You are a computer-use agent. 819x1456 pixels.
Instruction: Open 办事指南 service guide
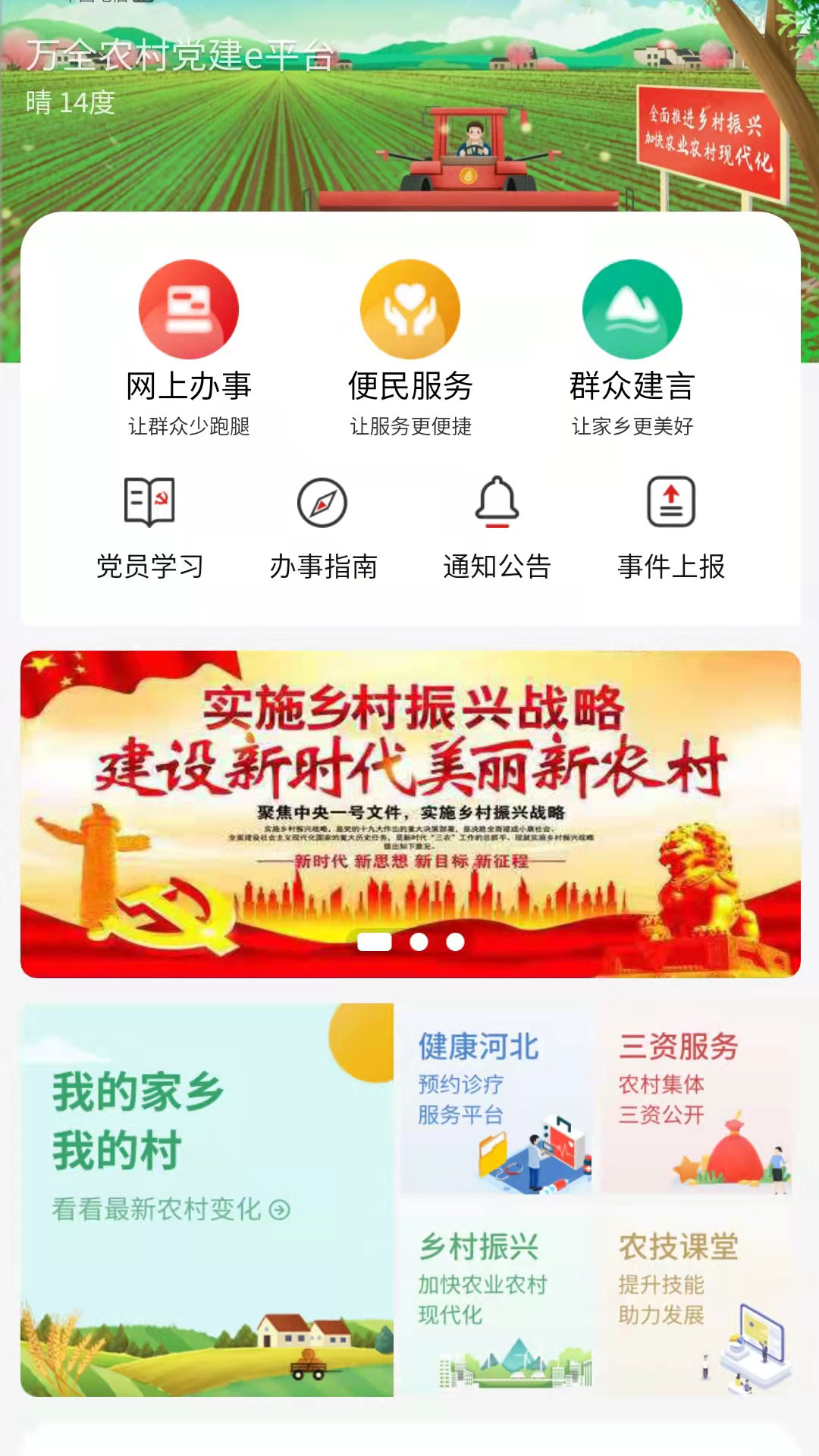click(x=323, y=529)
